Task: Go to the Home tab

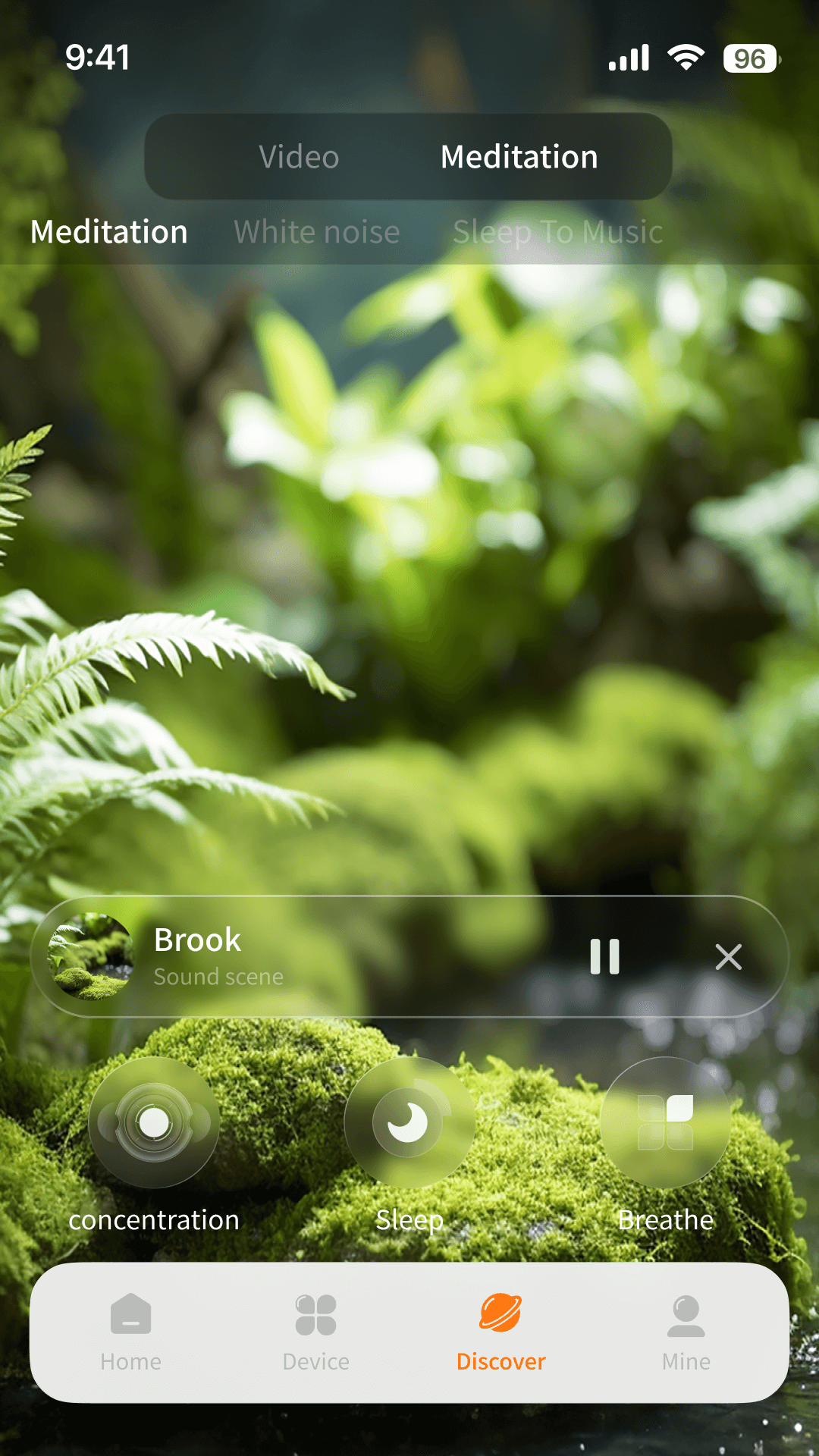Action: point(130,1332)
